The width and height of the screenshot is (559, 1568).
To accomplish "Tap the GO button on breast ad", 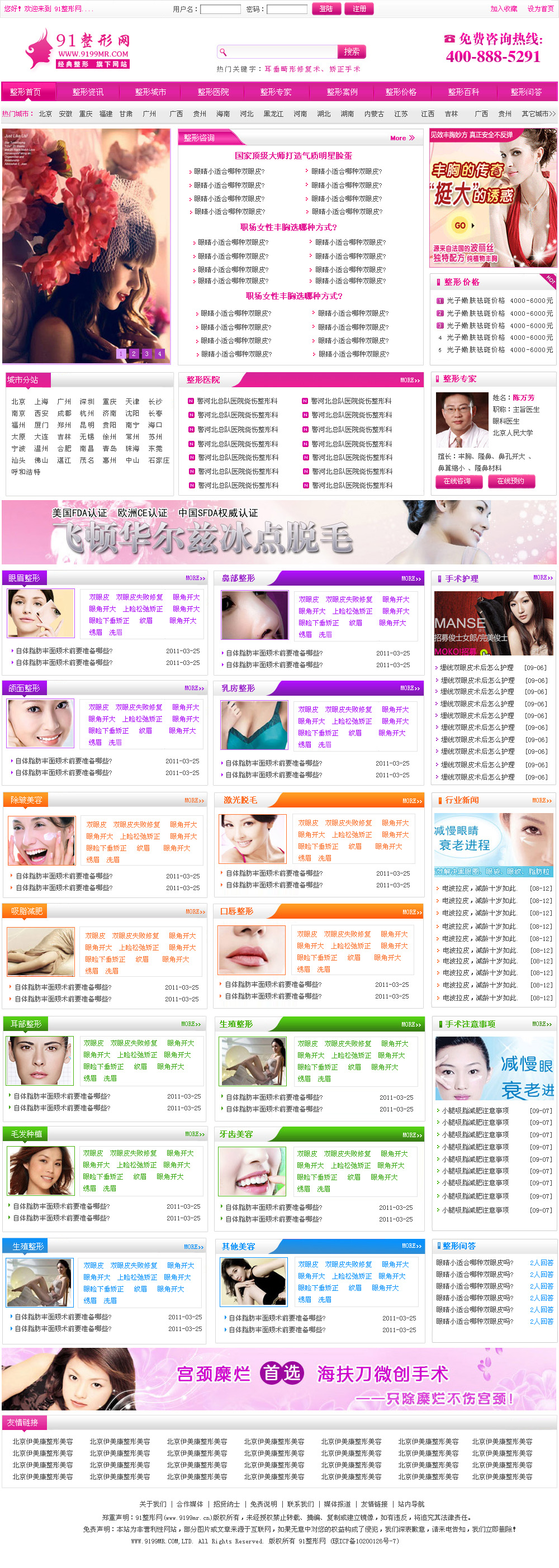I will tap(463, 225).
